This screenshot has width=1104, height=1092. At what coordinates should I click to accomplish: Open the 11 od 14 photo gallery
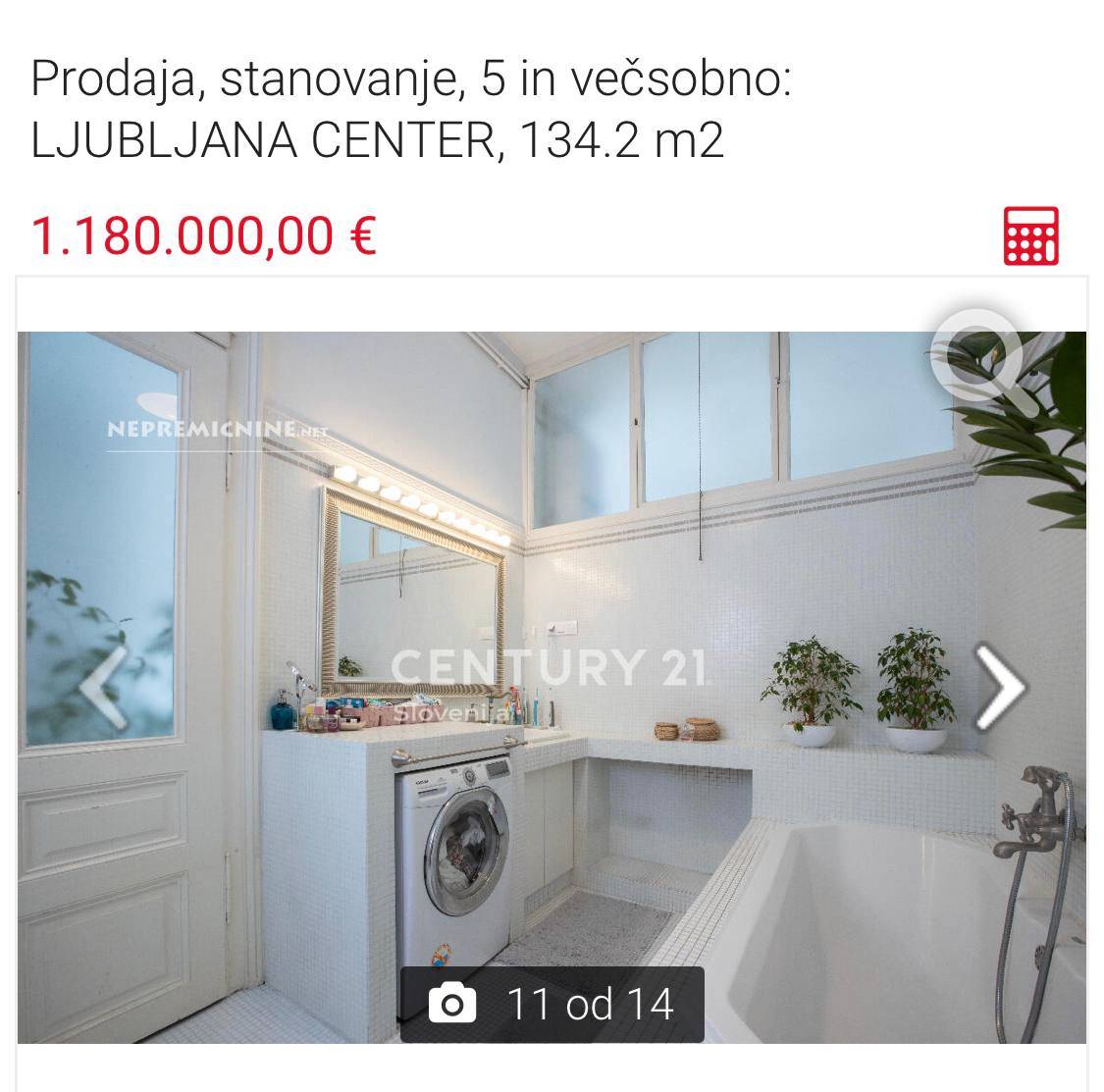click(552, 1004)
